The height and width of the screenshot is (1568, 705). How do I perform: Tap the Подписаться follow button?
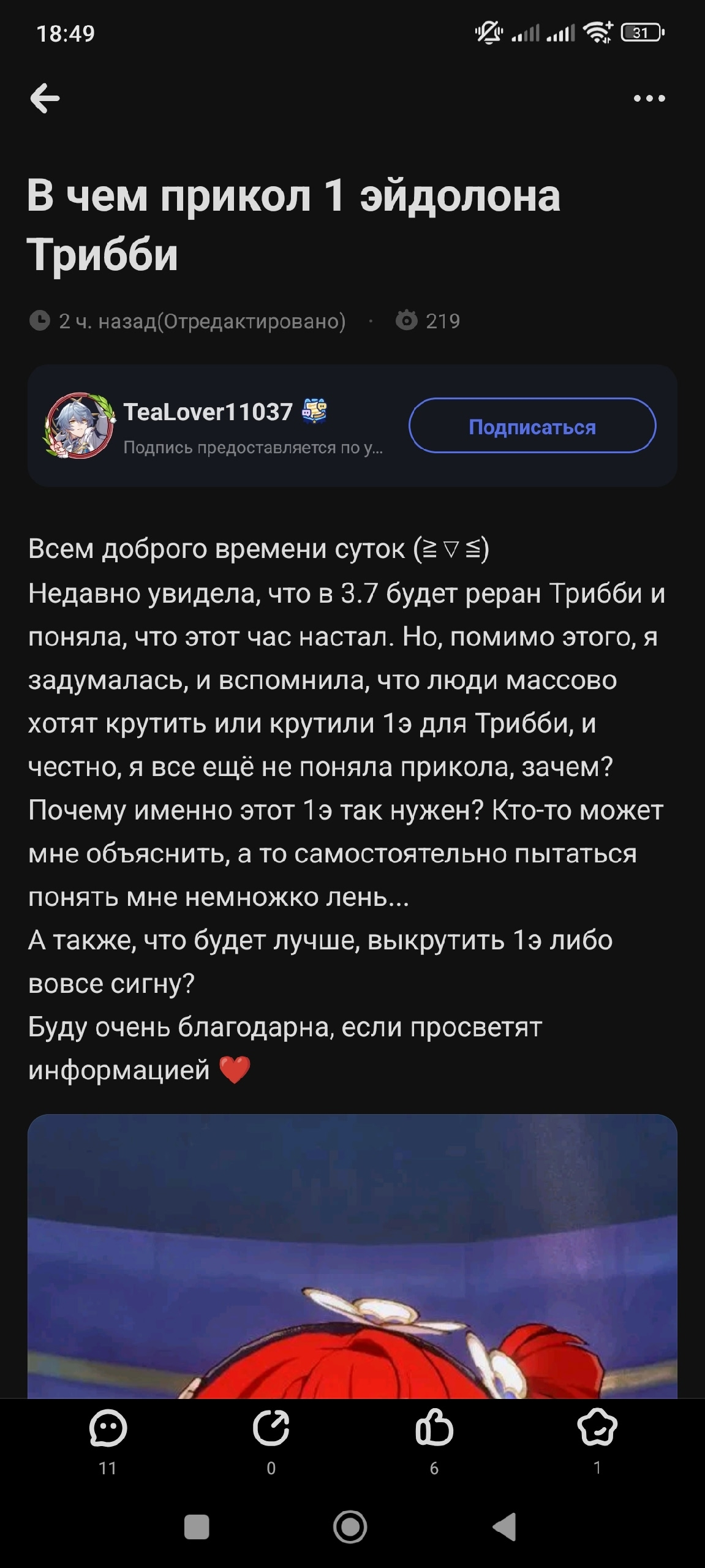click(532, 426)
